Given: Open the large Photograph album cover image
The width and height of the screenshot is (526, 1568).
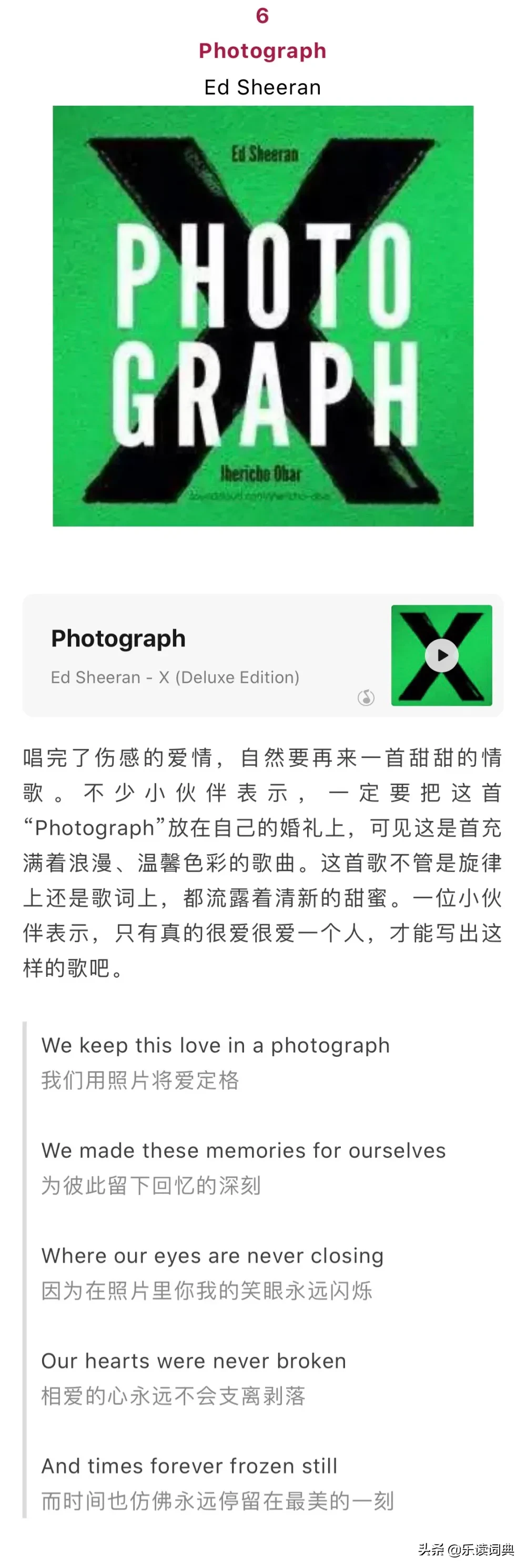Looking at the screenshot, I should 263,315.
